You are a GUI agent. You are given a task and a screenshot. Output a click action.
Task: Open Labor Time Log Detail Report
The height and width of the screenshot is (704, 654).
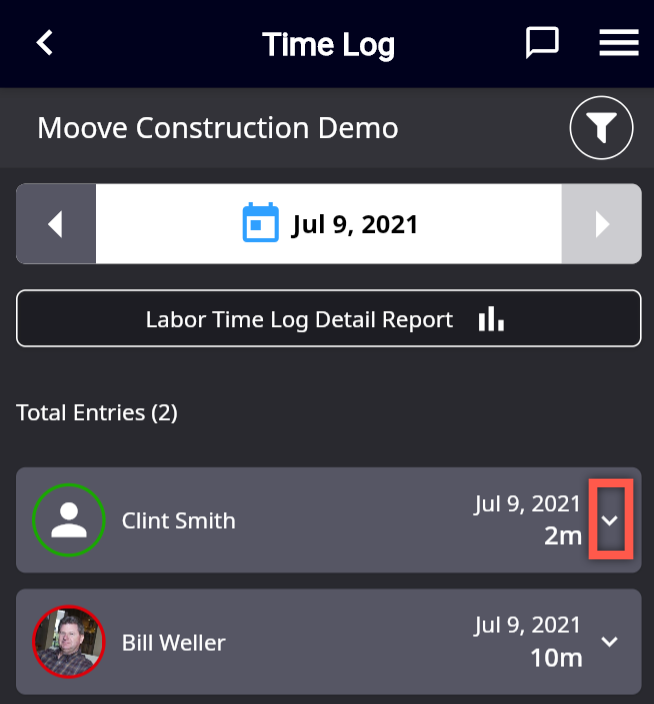pyautogui.click(x=328, y=319)
